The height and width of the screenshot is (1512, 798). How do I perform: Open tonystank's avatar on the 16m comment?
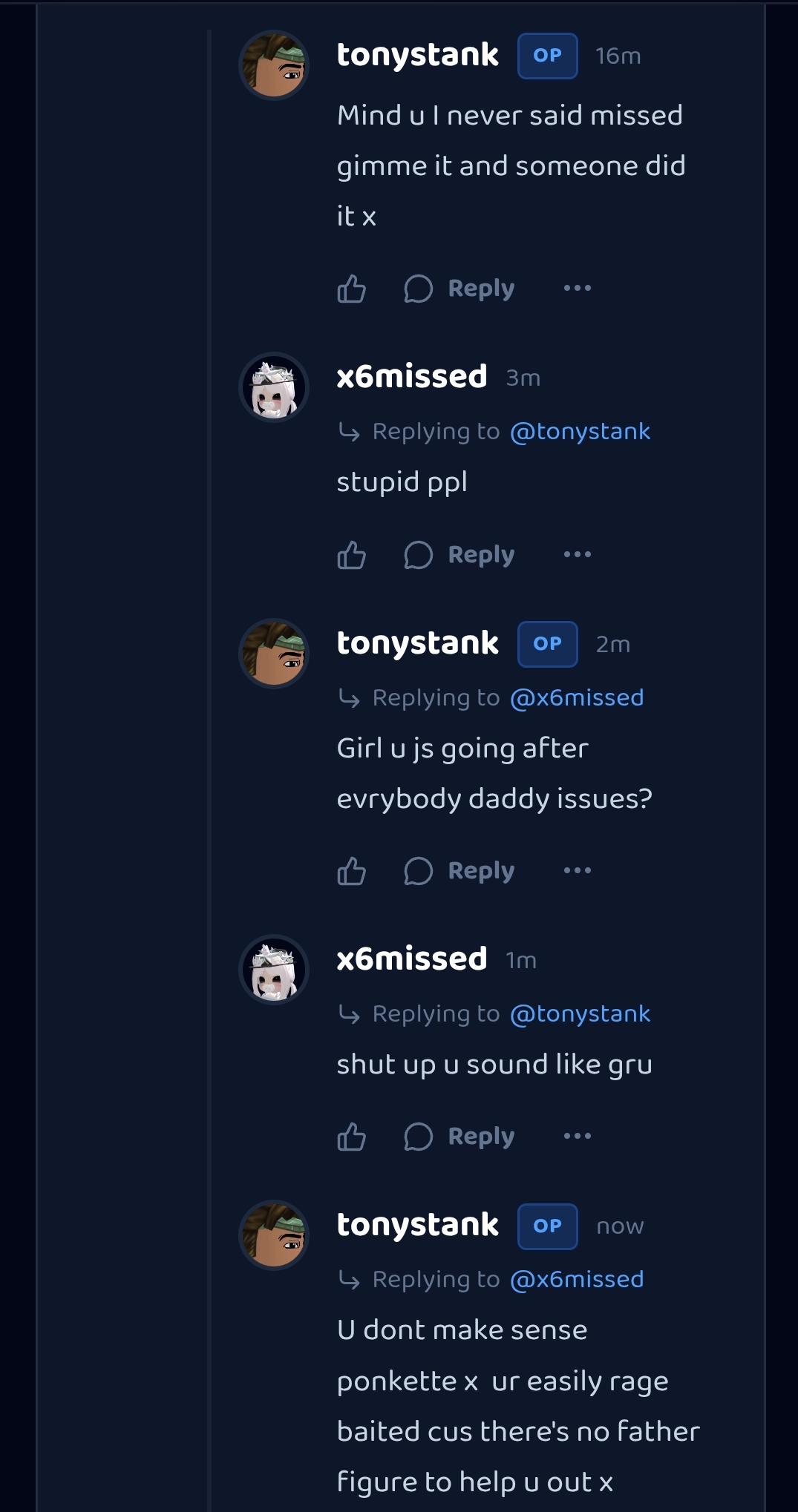pyautogui.click(x=274, y=65)
